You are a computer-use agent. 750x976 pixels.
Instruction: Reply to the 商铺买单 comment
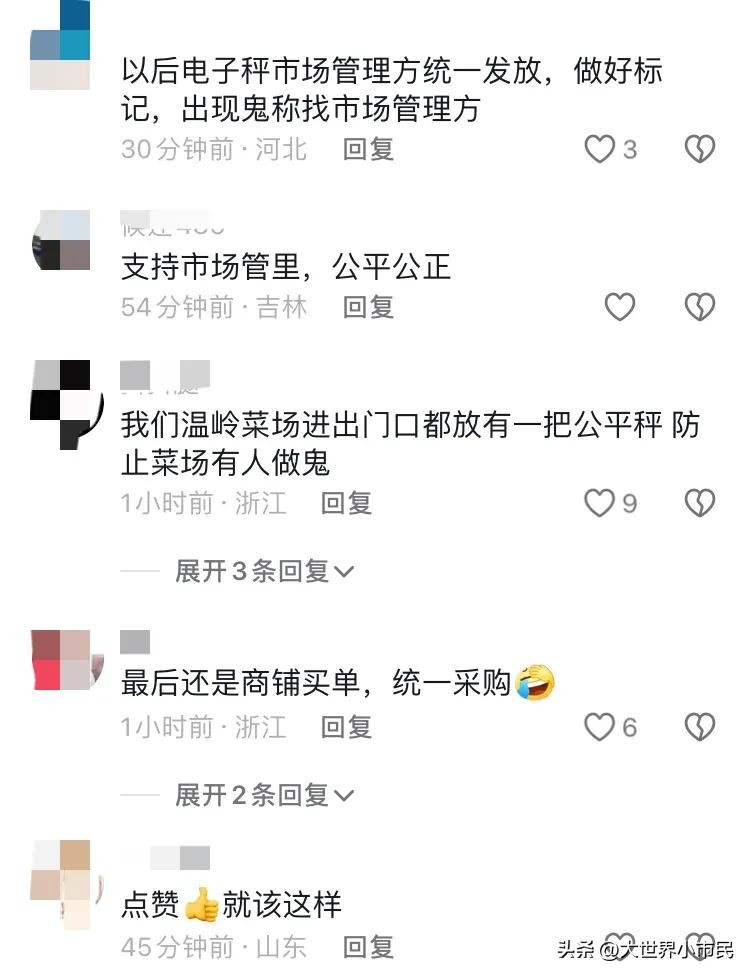346,727
